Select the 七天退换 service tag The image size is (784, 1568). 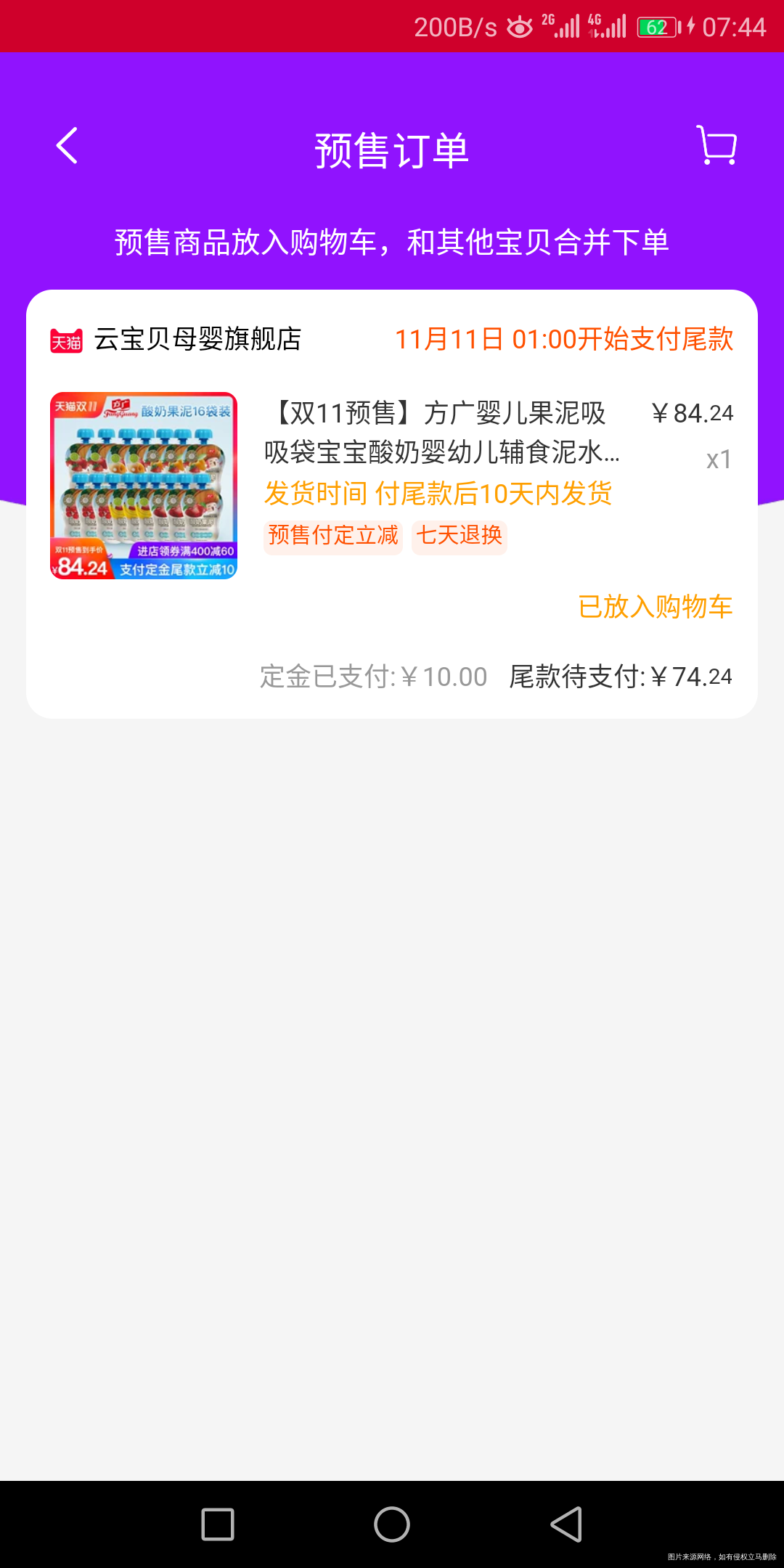point(460,535)
